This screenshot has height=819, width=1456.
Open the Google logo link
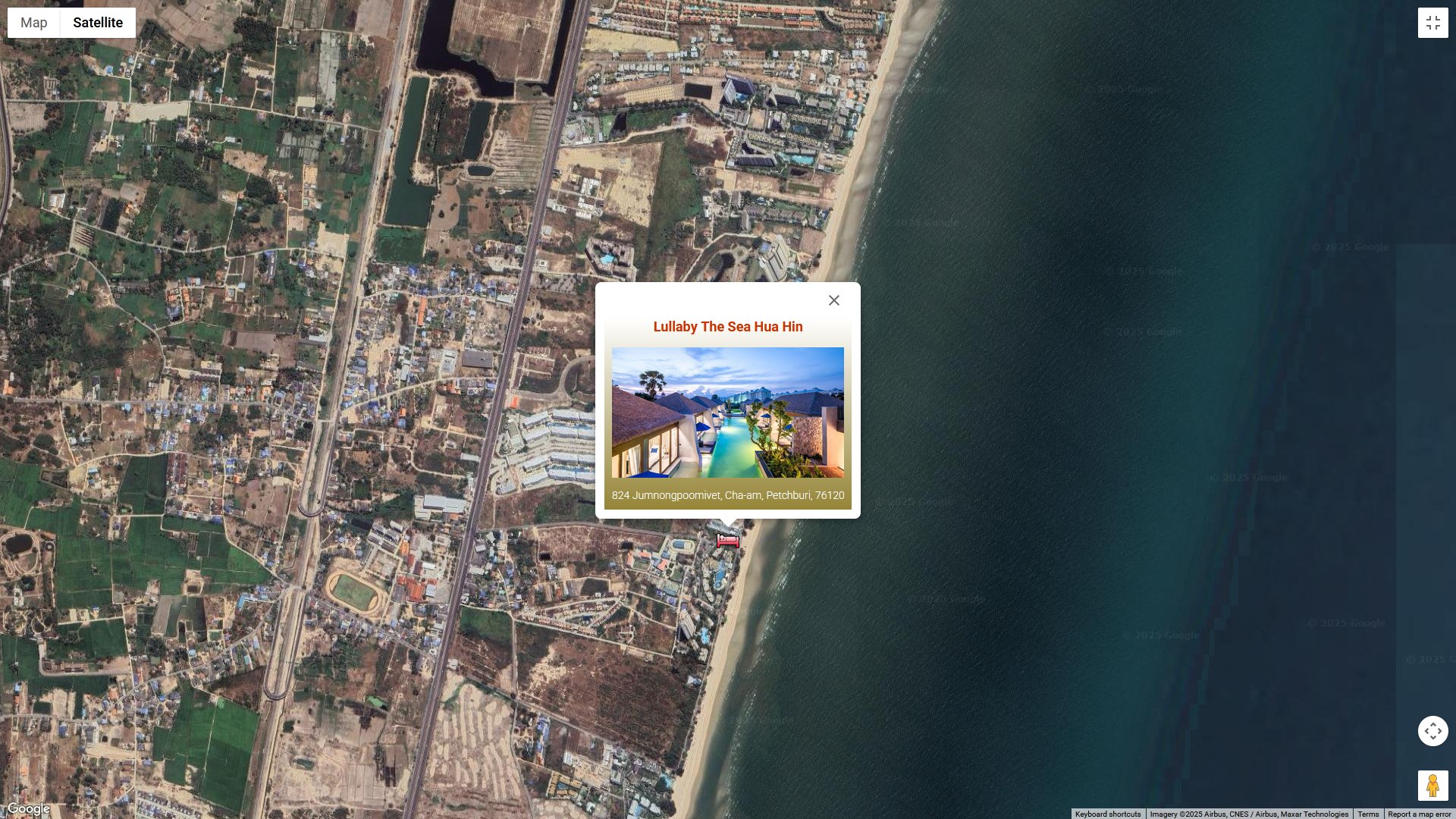[28, 809]
